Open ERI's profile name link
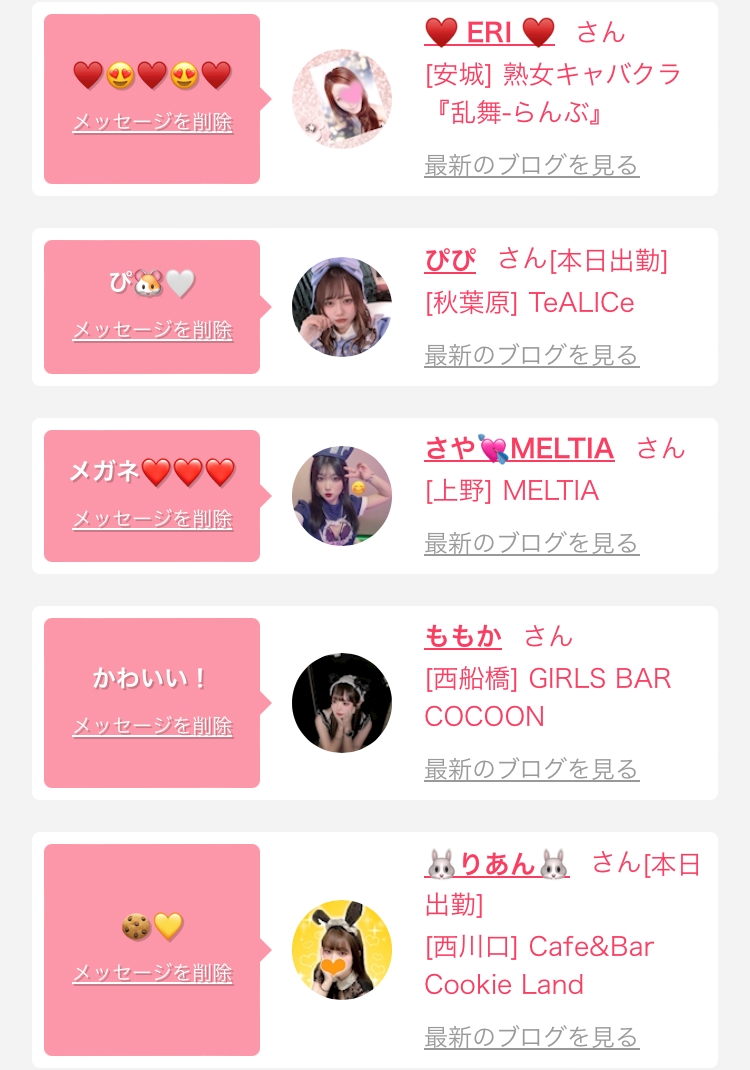The width and height of the screenshot is (750, 1070). click(489, 32)
